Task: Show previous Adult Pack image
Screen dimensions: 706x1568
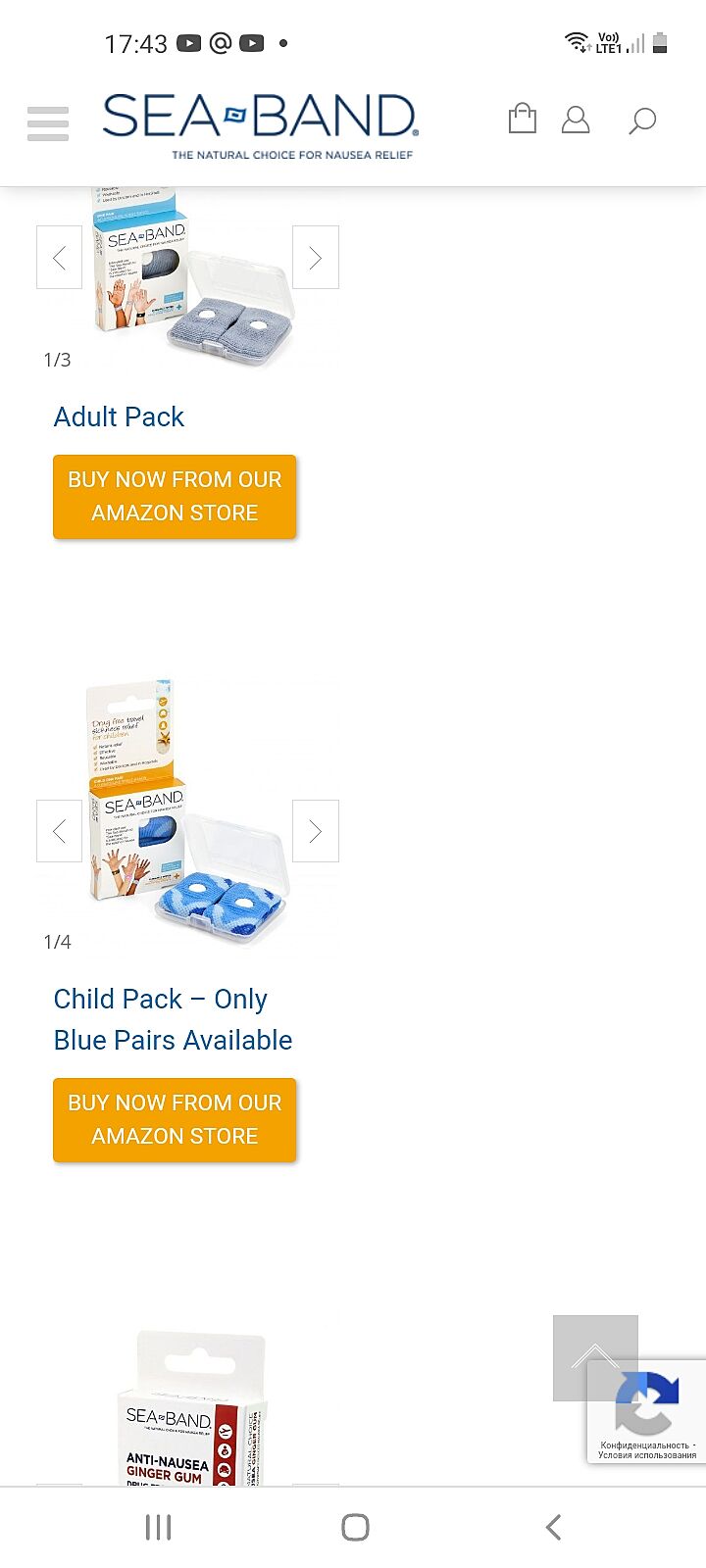Action: [59, 258]
